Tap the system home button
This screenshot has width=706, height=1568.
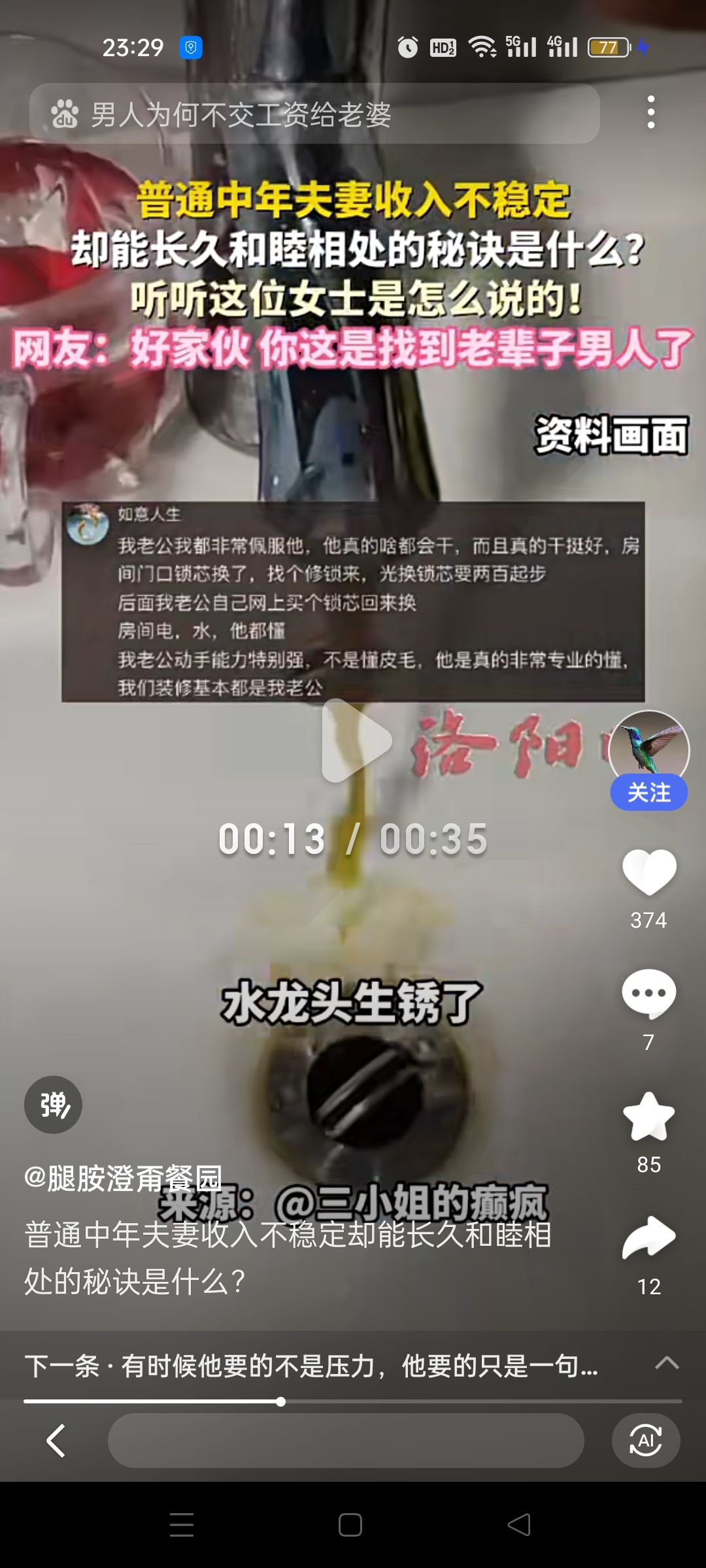pyautogui.click(x=350, y=1525)
